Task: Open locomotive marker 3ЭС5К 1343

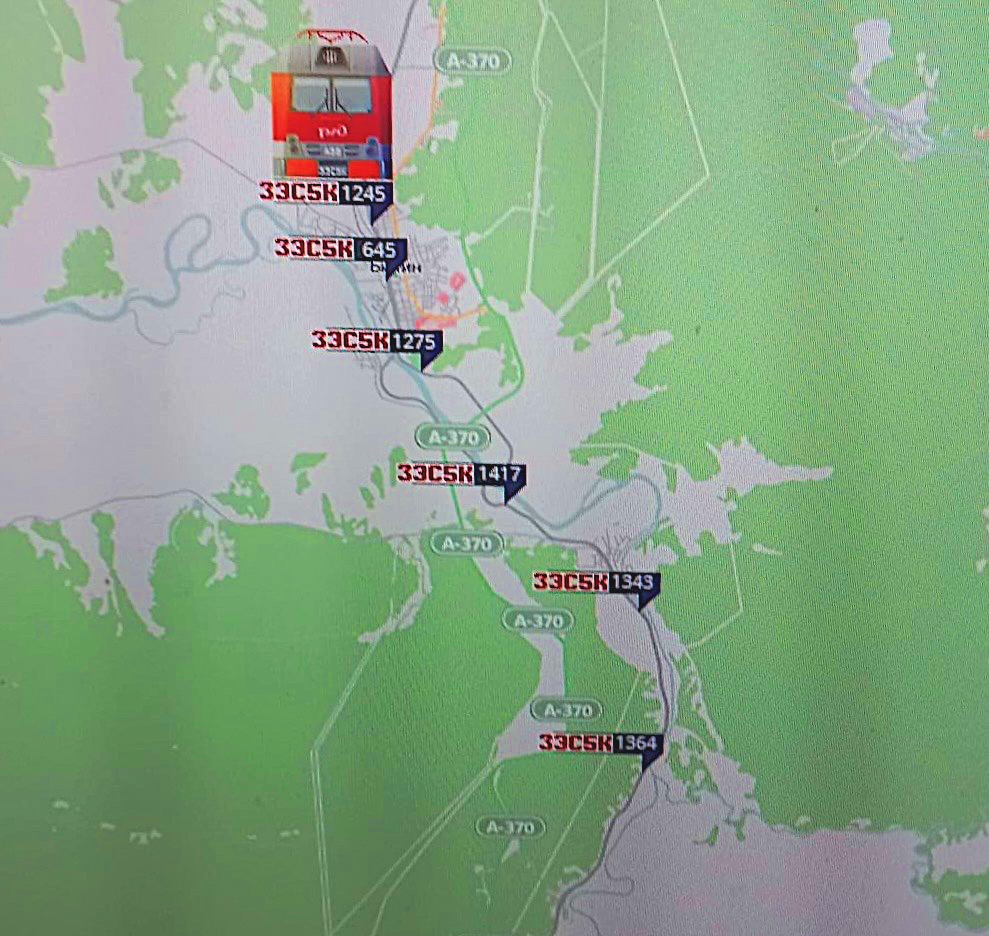Action: tap(597, 582)
